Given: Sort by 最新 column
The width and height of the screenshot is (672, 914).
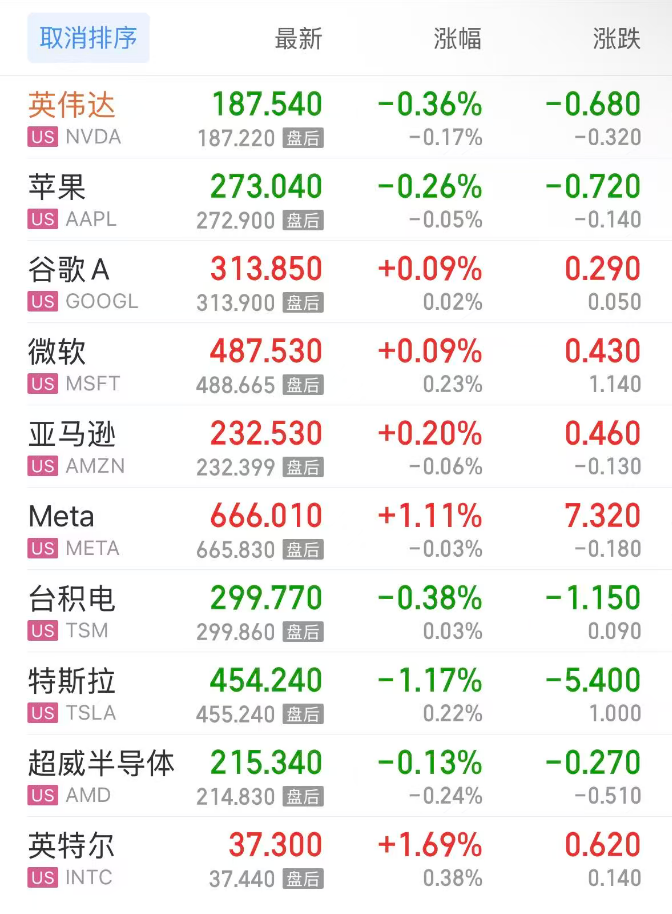Looking at the screenshot, I should [x=298, y=39].
